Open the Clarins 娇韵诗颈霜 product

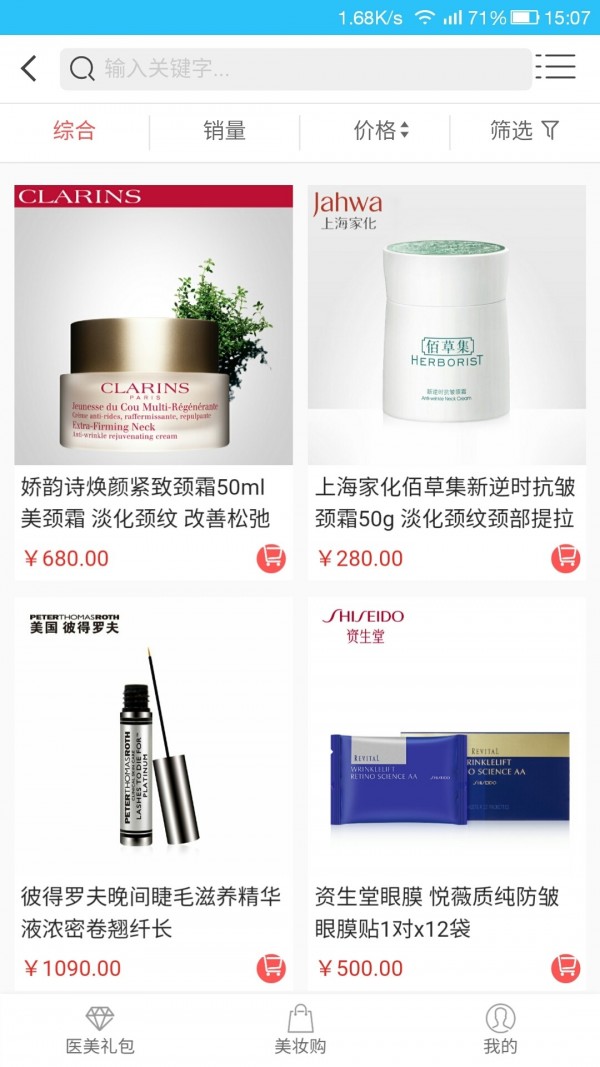point(153,325)
